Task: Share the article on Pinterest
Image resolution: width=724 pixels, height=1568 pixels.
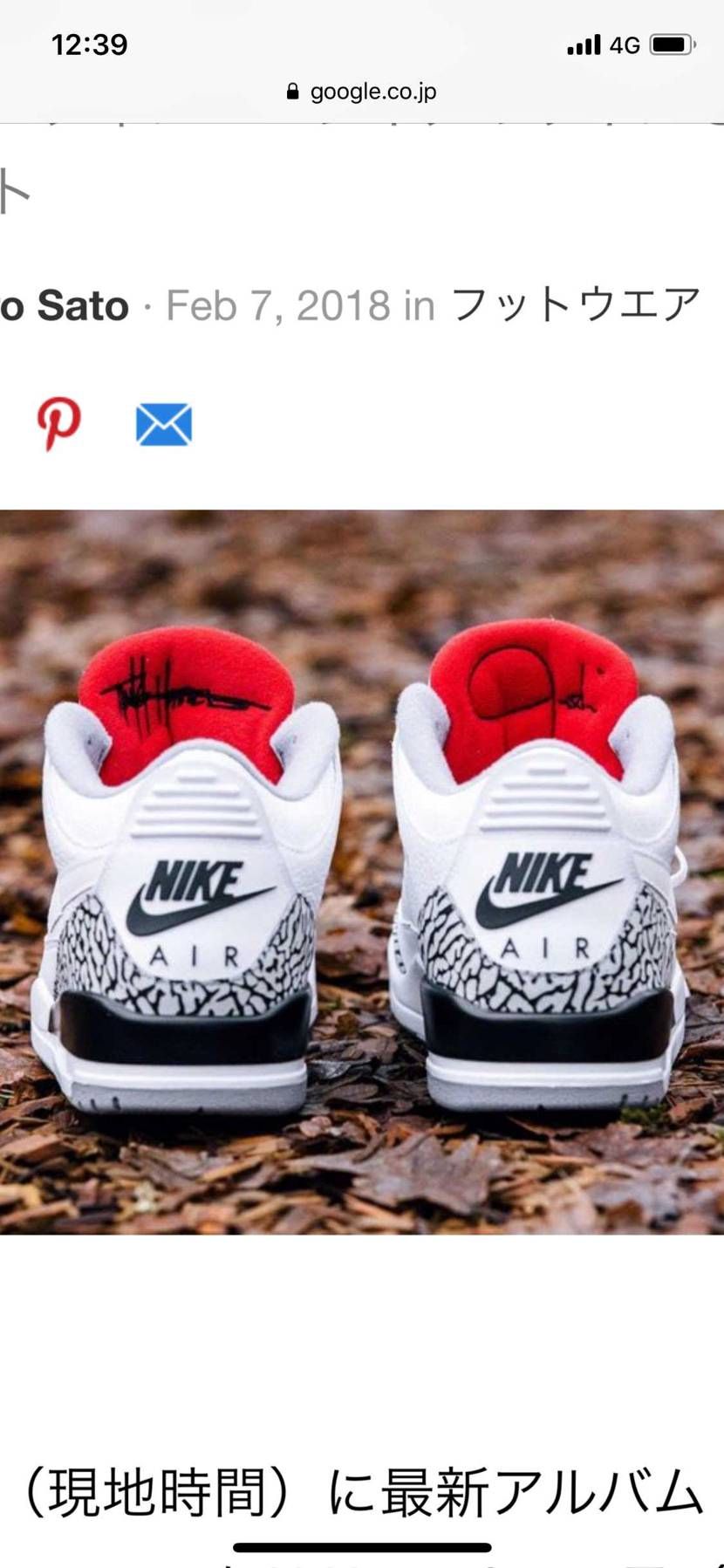Action: tap(59, 424)
